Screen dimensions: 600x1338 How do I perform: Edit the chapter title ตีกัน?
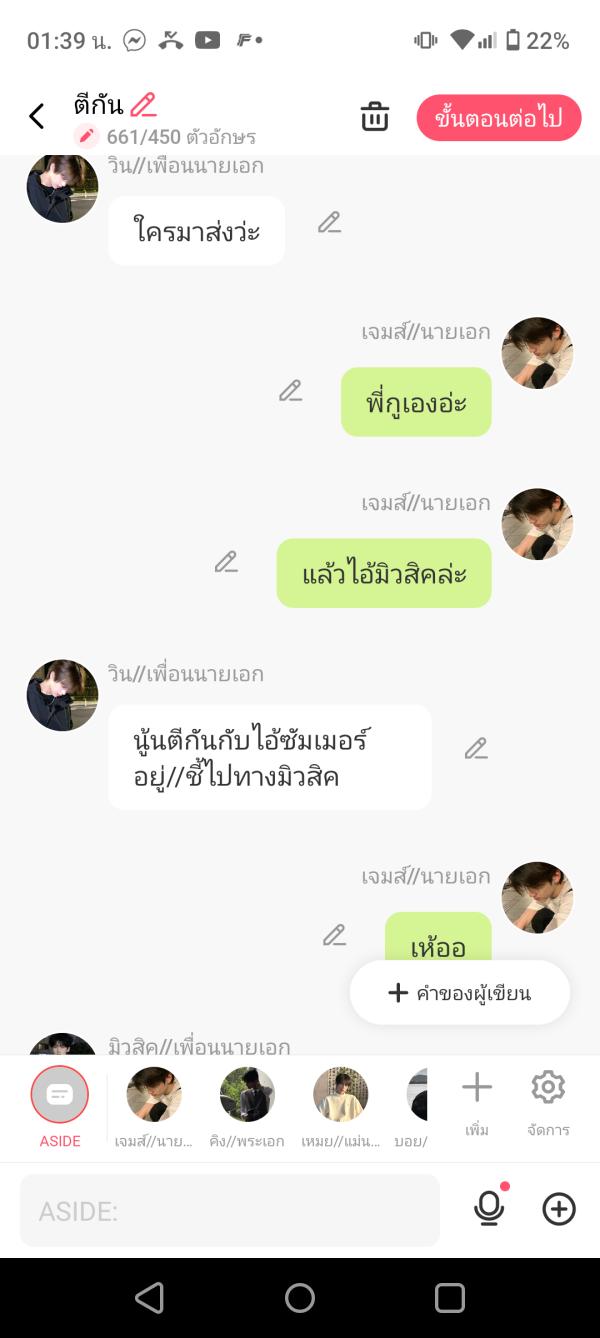[x=144, y=105]
